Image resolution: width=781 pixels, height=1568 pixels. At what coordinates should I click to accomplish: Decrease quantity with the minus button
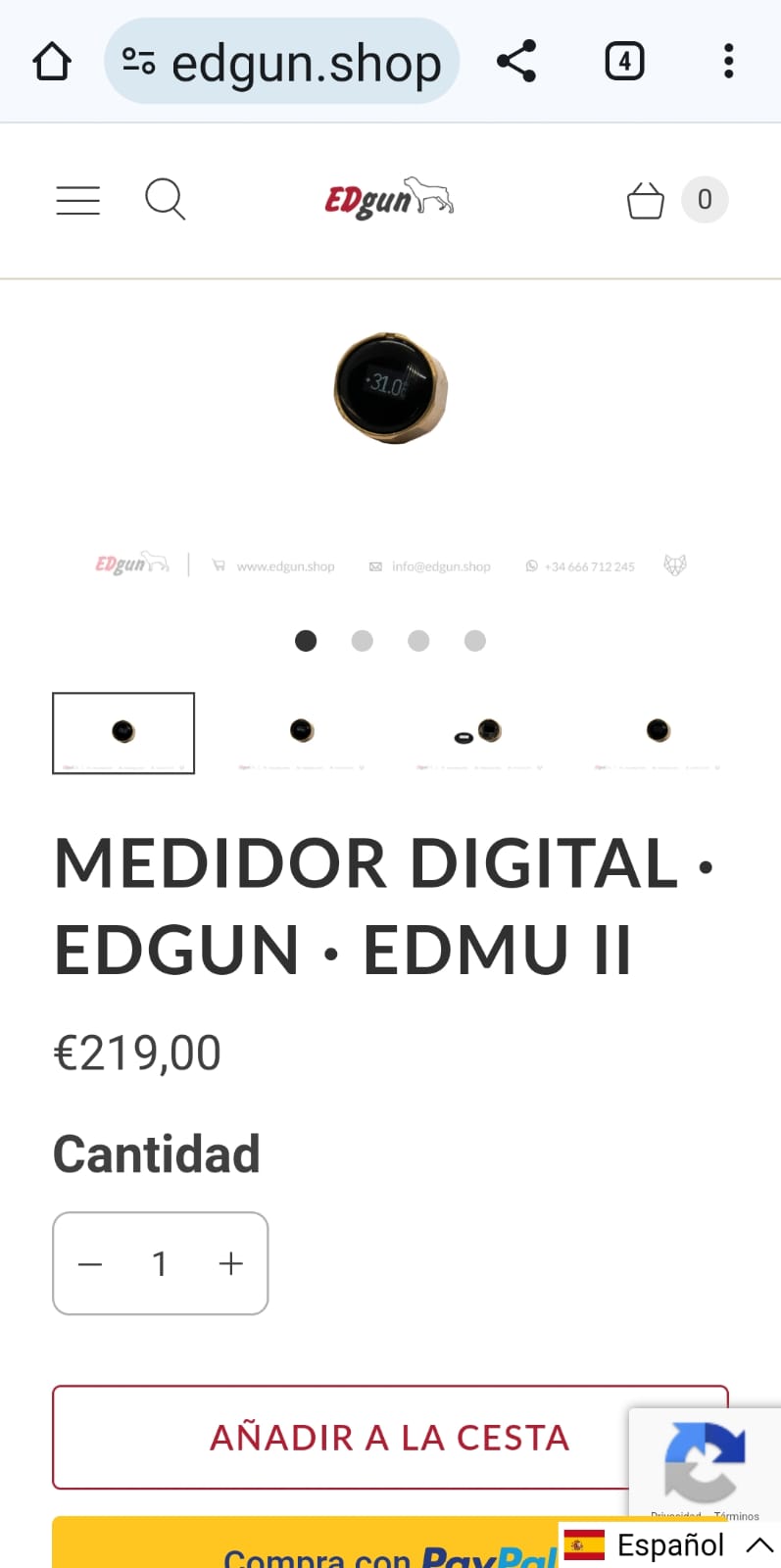click(x=90, y=1264)
